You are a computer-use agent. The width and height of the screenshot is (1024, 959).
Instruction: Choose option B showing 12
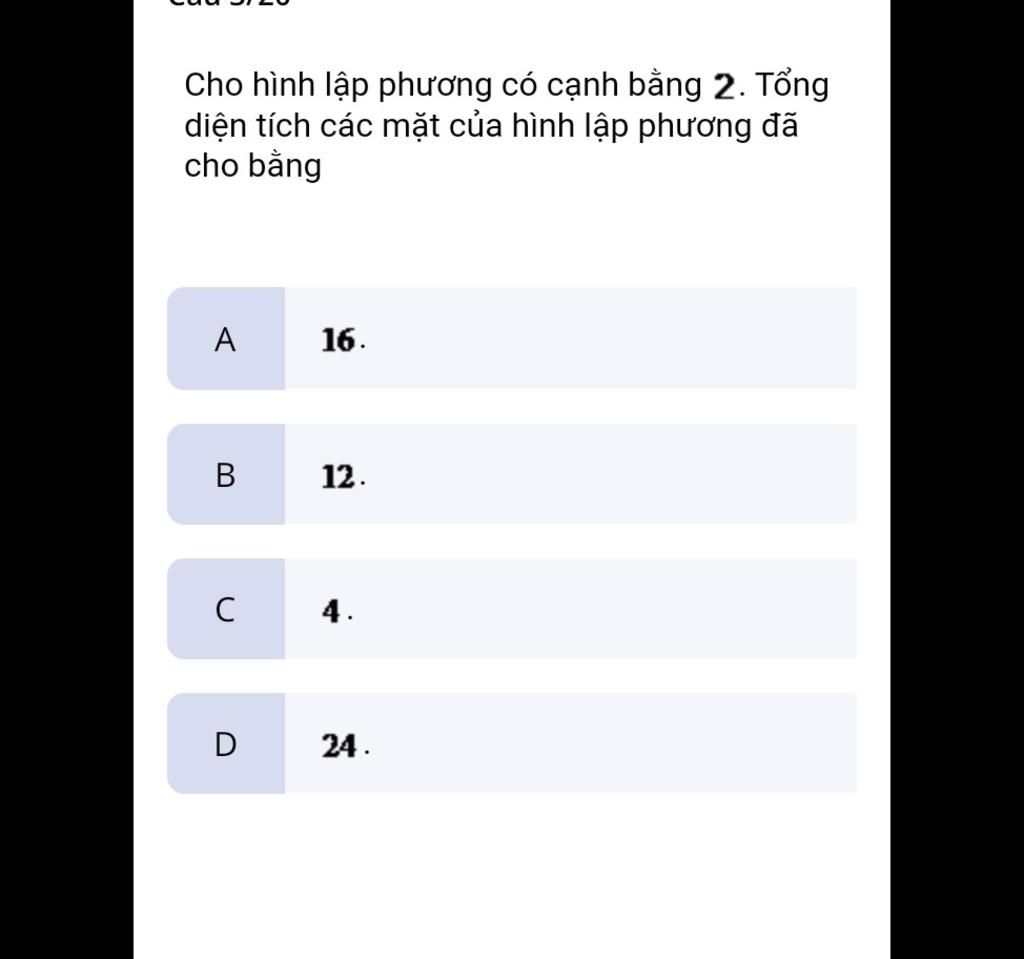point(511,475)
